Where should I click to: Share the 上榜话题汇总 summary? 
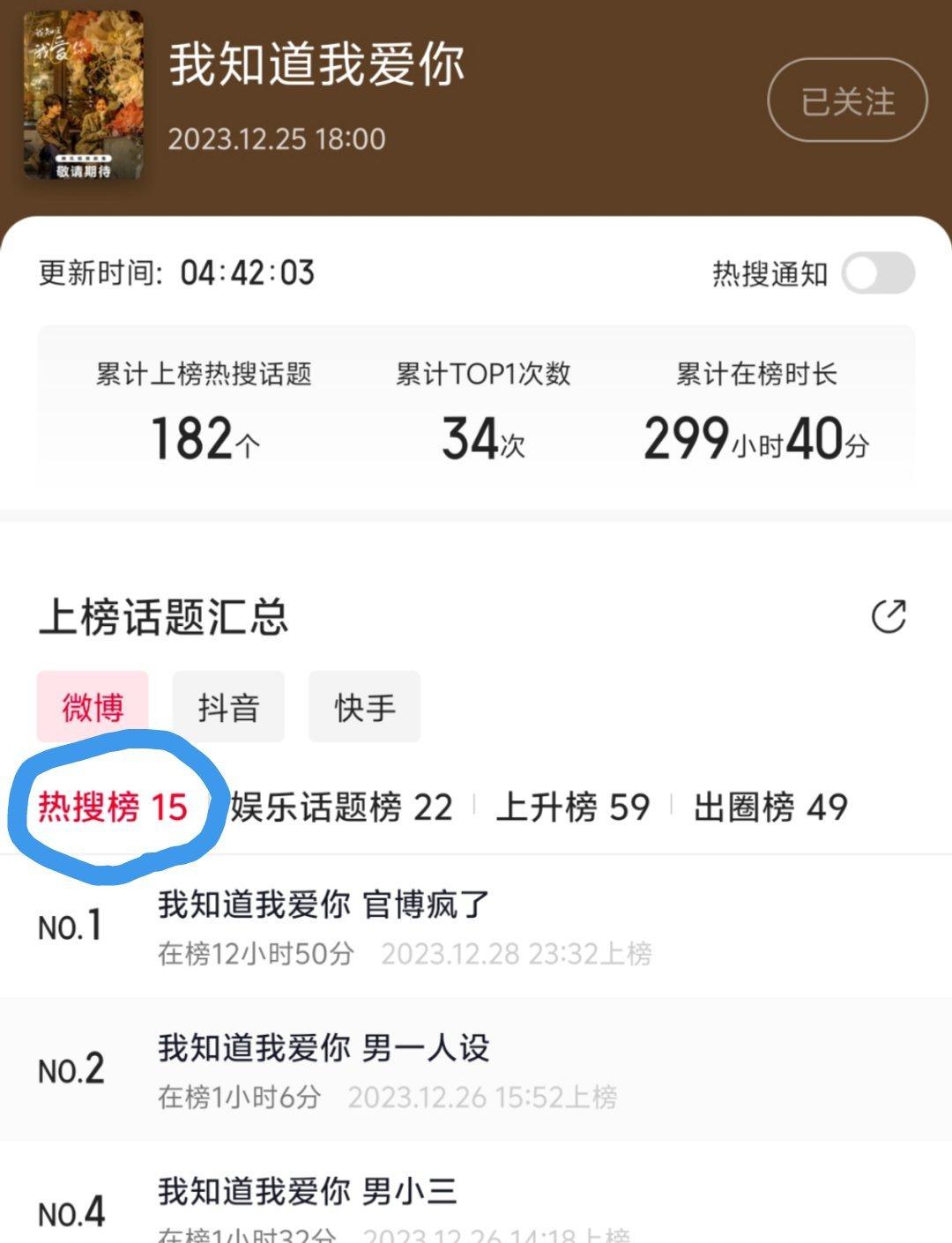tap(889, 616)
